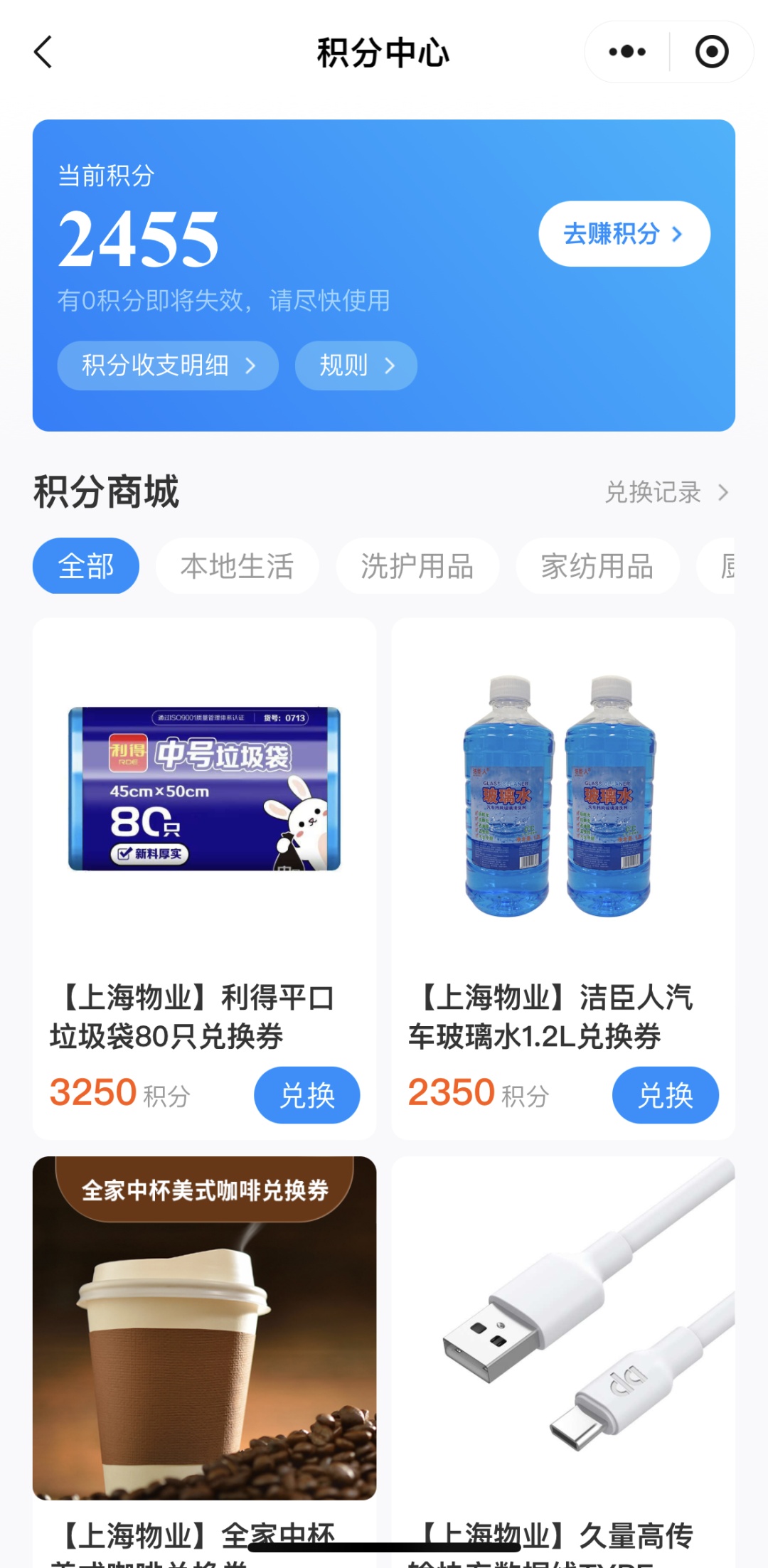The image size is (768, 1568).
Task: Switch to 本地生活 category
Action: pyautogui.click(x=237, y=566)
